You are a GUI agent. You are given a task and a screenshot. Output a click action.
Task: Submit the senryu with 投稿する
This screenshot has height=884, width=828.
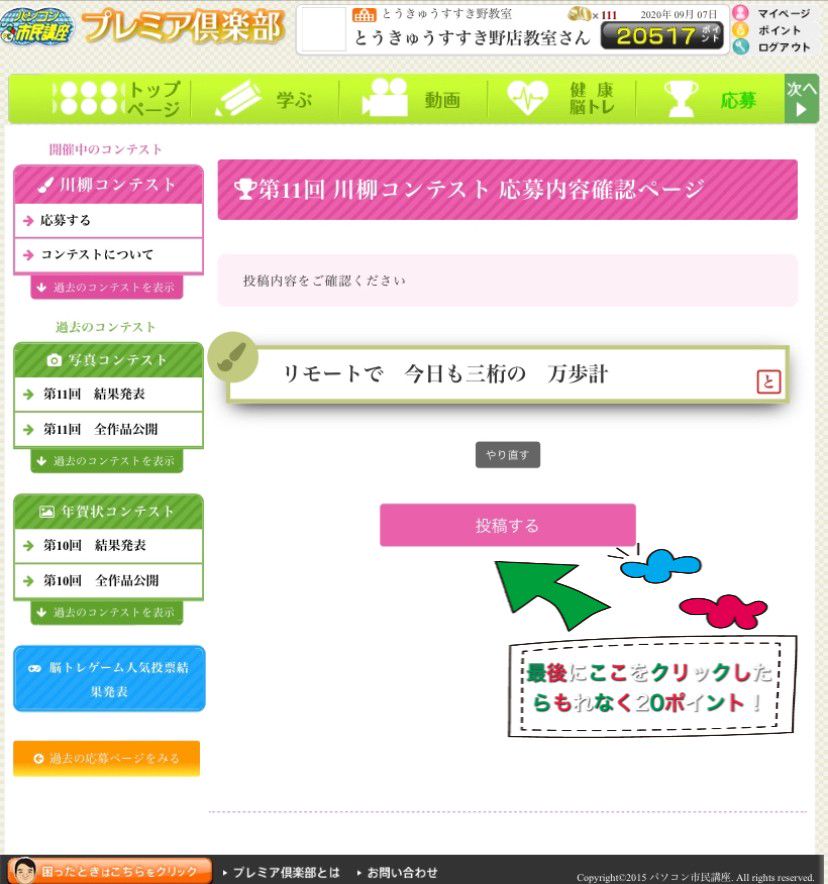[507, 525]
